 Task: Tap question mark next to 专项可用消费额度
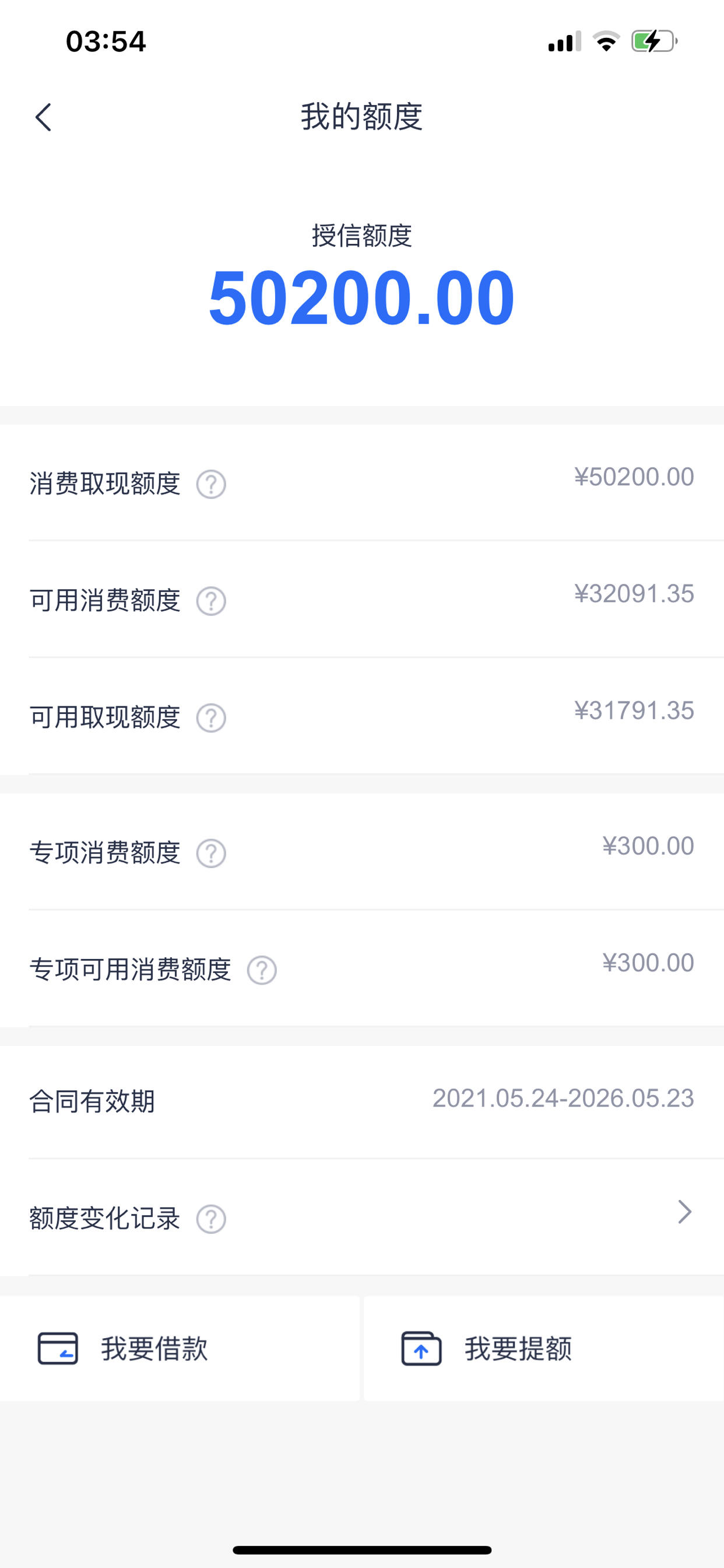pyautogui.click(x=262, y=970)
